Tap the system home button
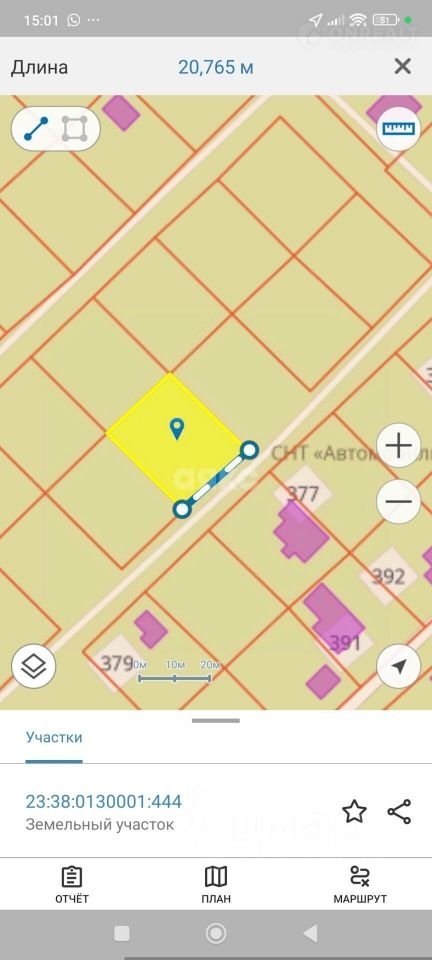Screen dimensions: 432x960 (216, 933)
